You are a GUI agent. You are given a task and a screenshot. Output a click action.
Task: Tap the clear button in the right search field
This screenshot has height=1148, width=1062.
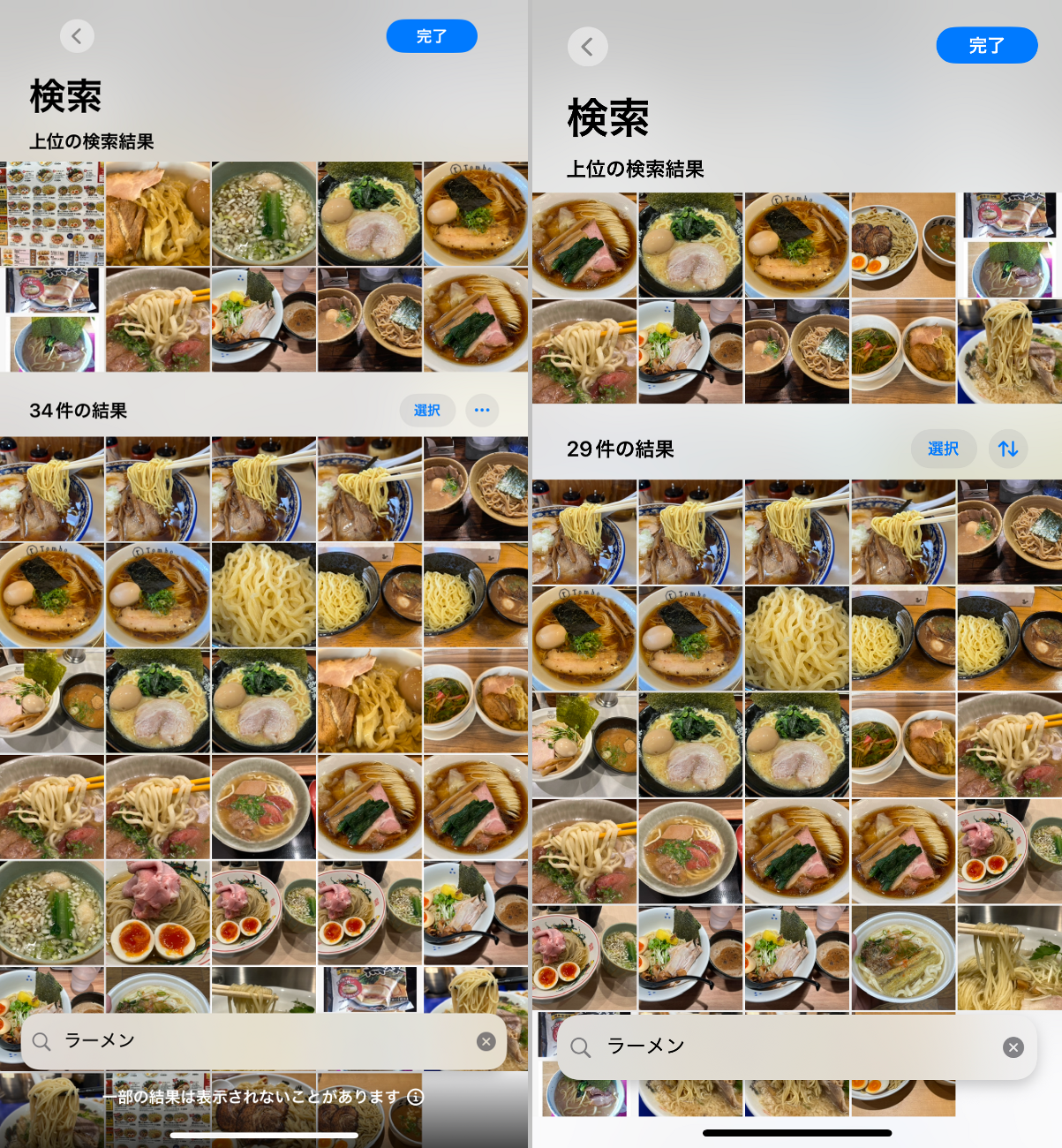pyautogui.click(x=1013, y=1047)
